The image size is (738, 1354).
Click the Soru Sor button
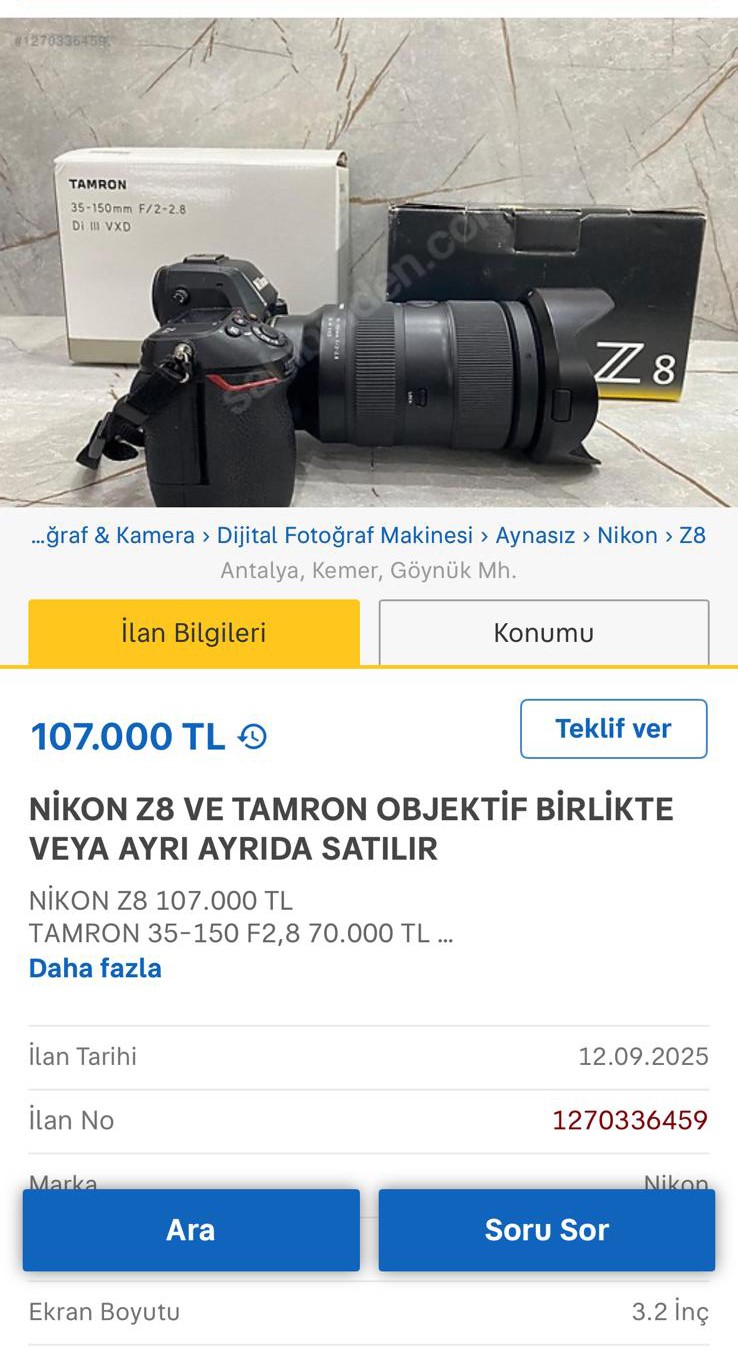click(x=546, y=1230)
